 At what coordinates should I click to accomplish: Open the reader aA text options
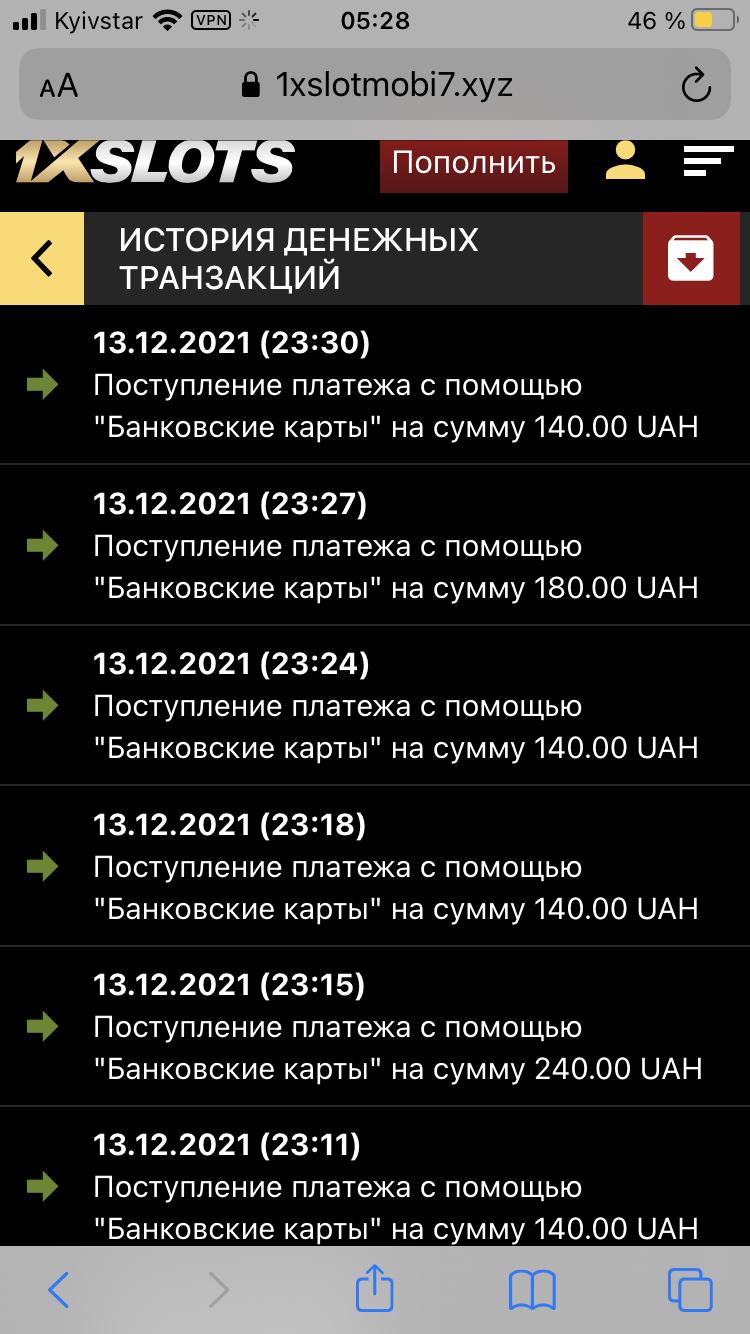pos(59,86)
